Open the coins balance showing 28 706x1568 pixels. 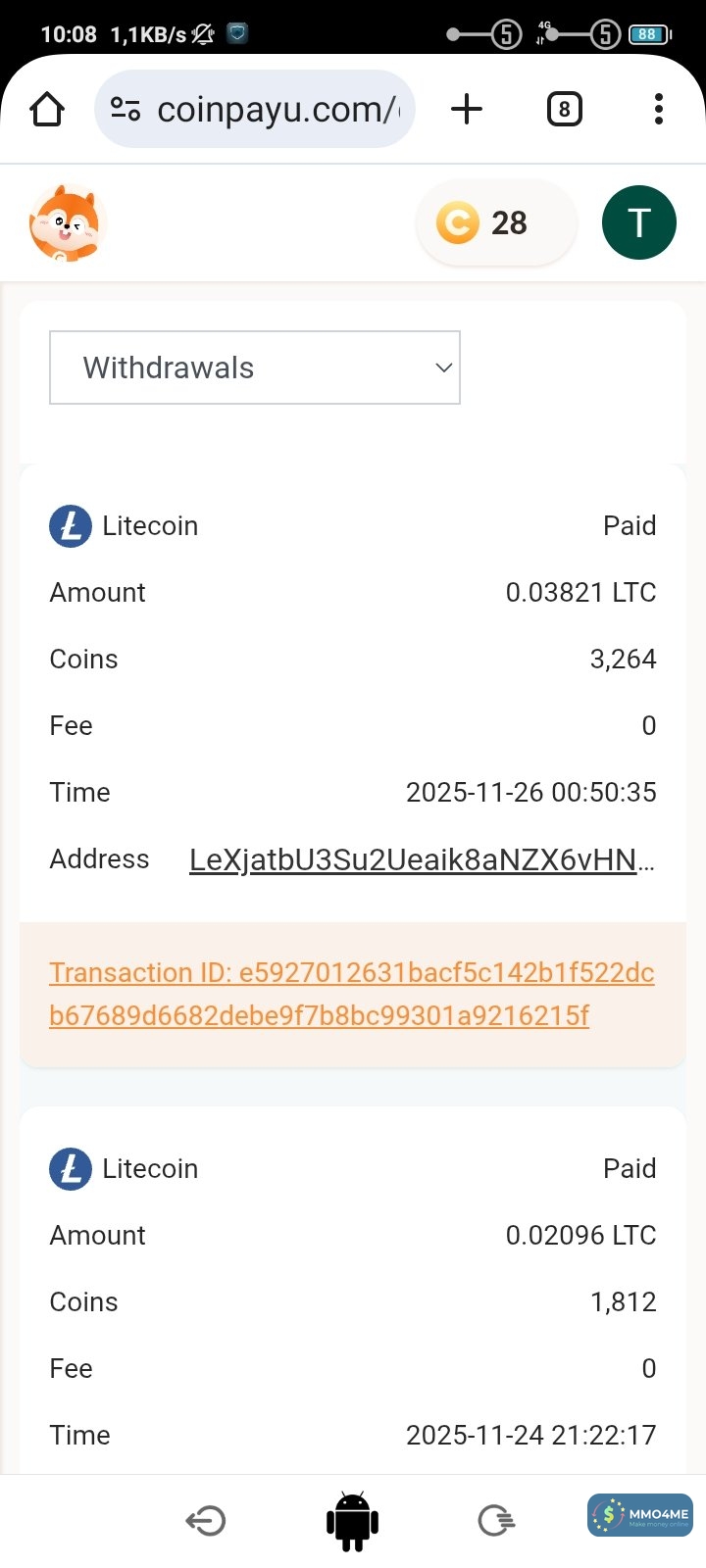coord(496,222)
